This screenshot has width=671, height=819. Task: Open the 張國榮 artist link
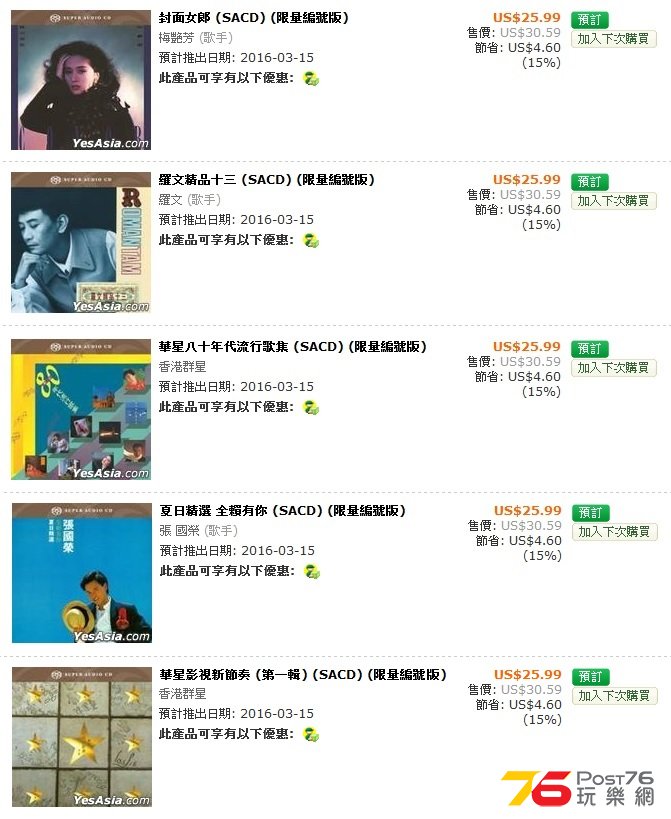(179, 531)
